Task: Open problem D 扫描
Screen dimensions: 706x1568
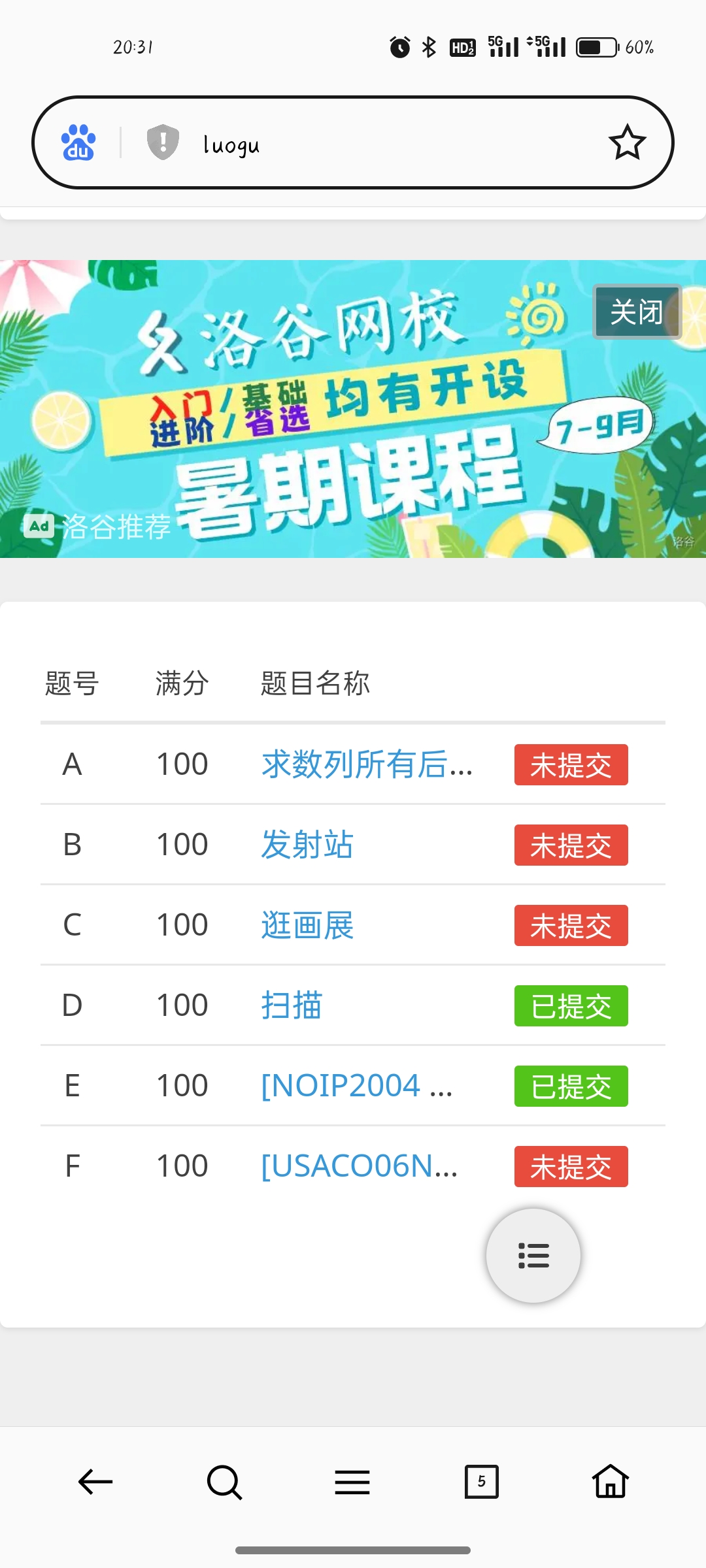Action: [x=292, y=1005]
